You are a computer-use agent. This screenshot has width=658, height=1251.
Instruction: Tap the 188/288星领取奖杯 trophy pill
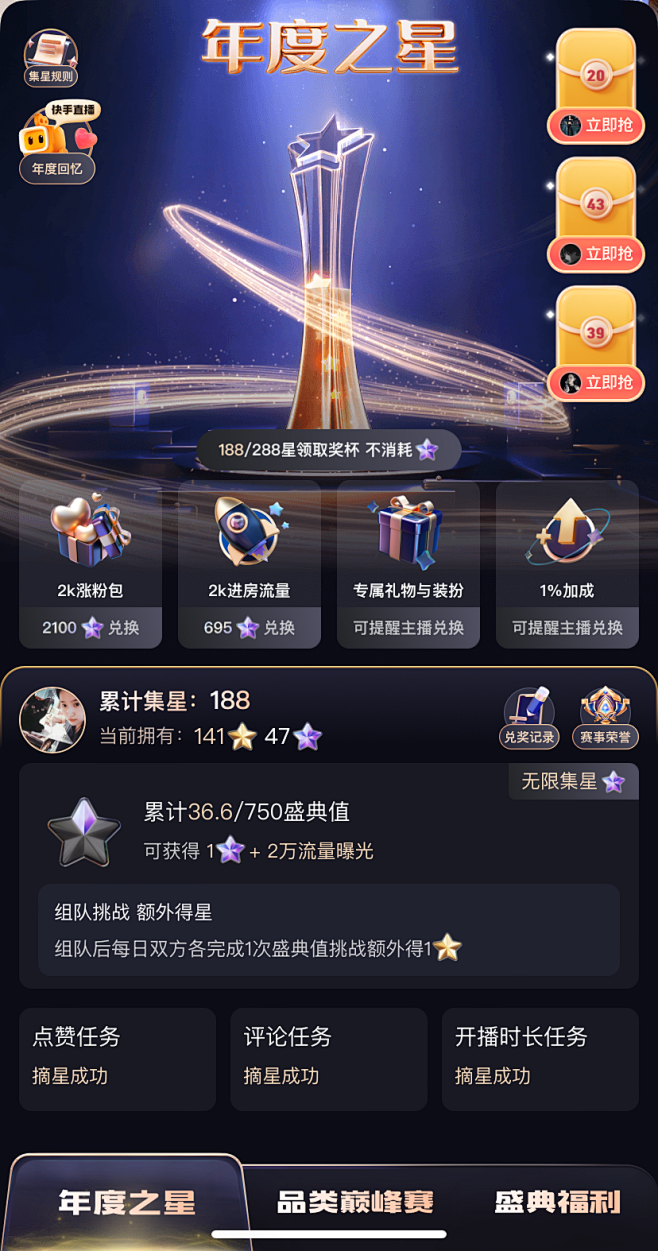pyautogui.click(x=328, y=450)
